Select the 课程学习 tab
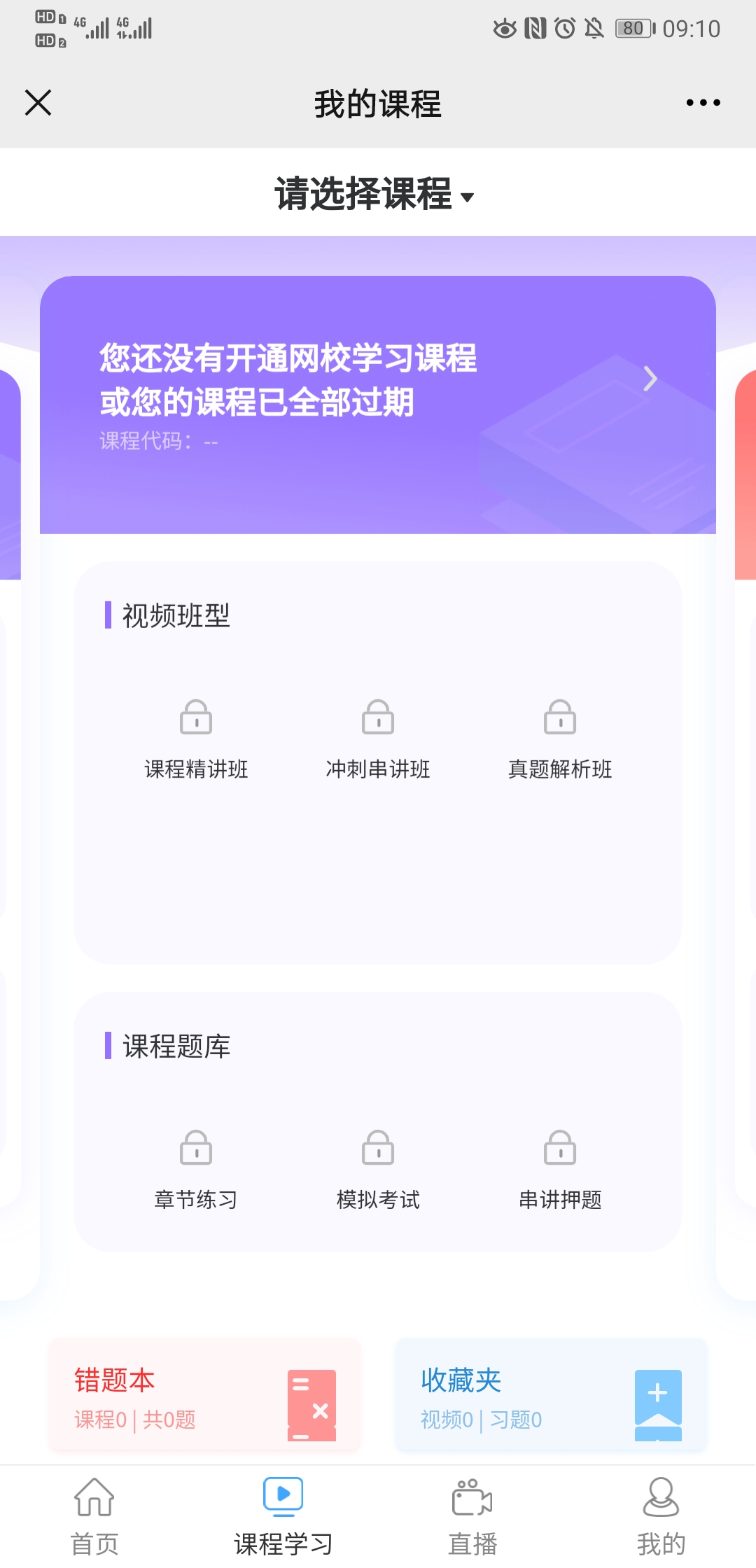 point(283,1515)
